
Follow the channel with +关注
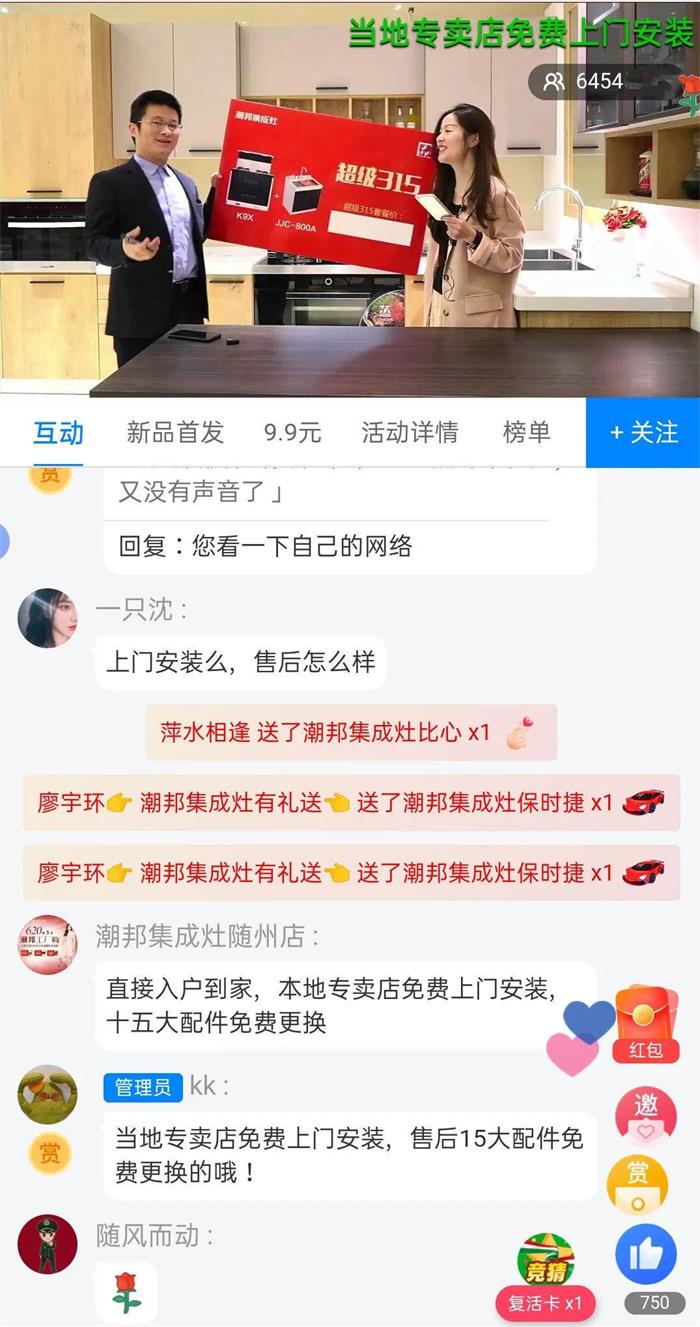click(x=643, y=433)
